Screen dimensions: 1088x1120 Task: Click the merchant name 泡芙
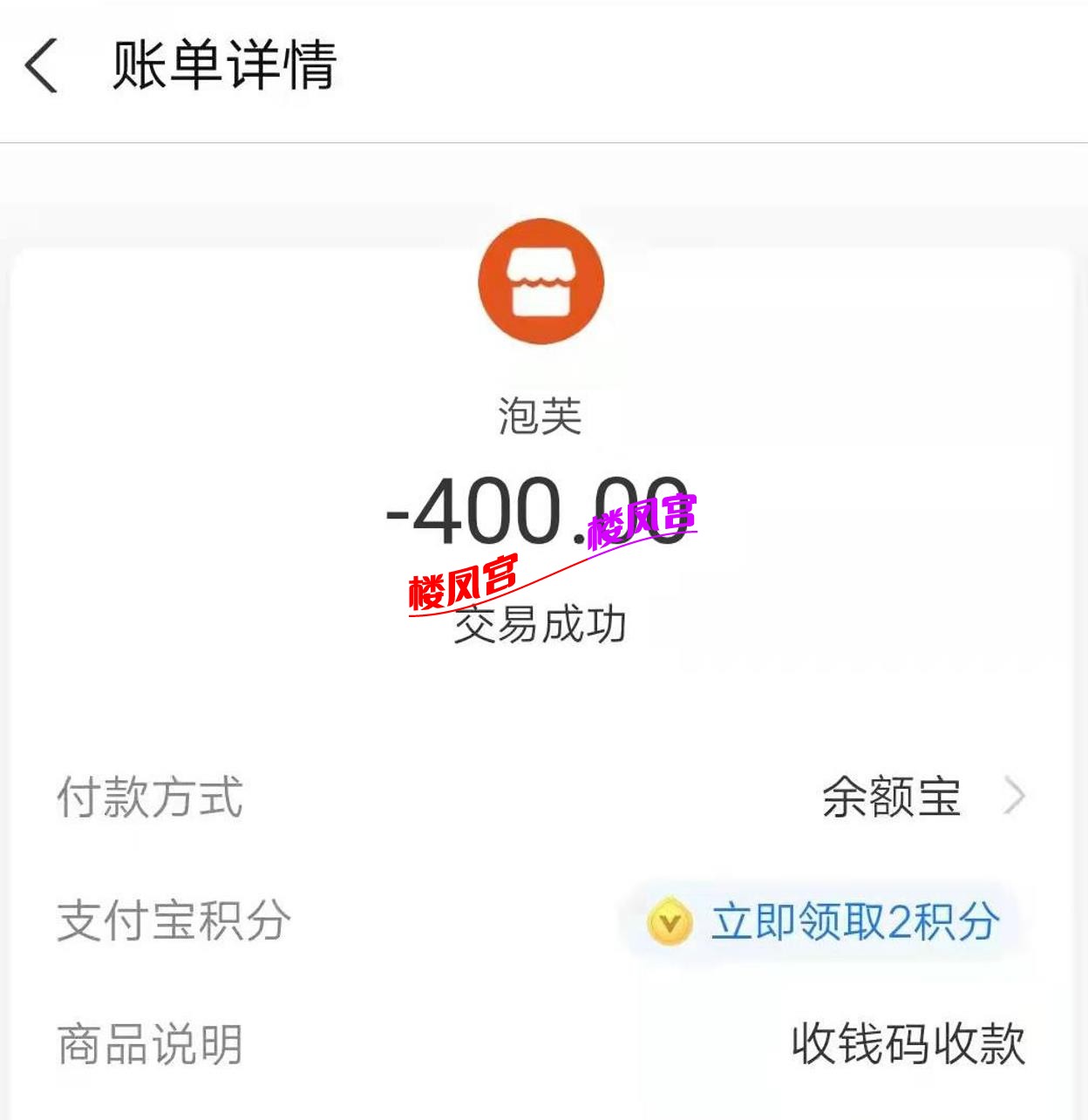tap(541, 417)
